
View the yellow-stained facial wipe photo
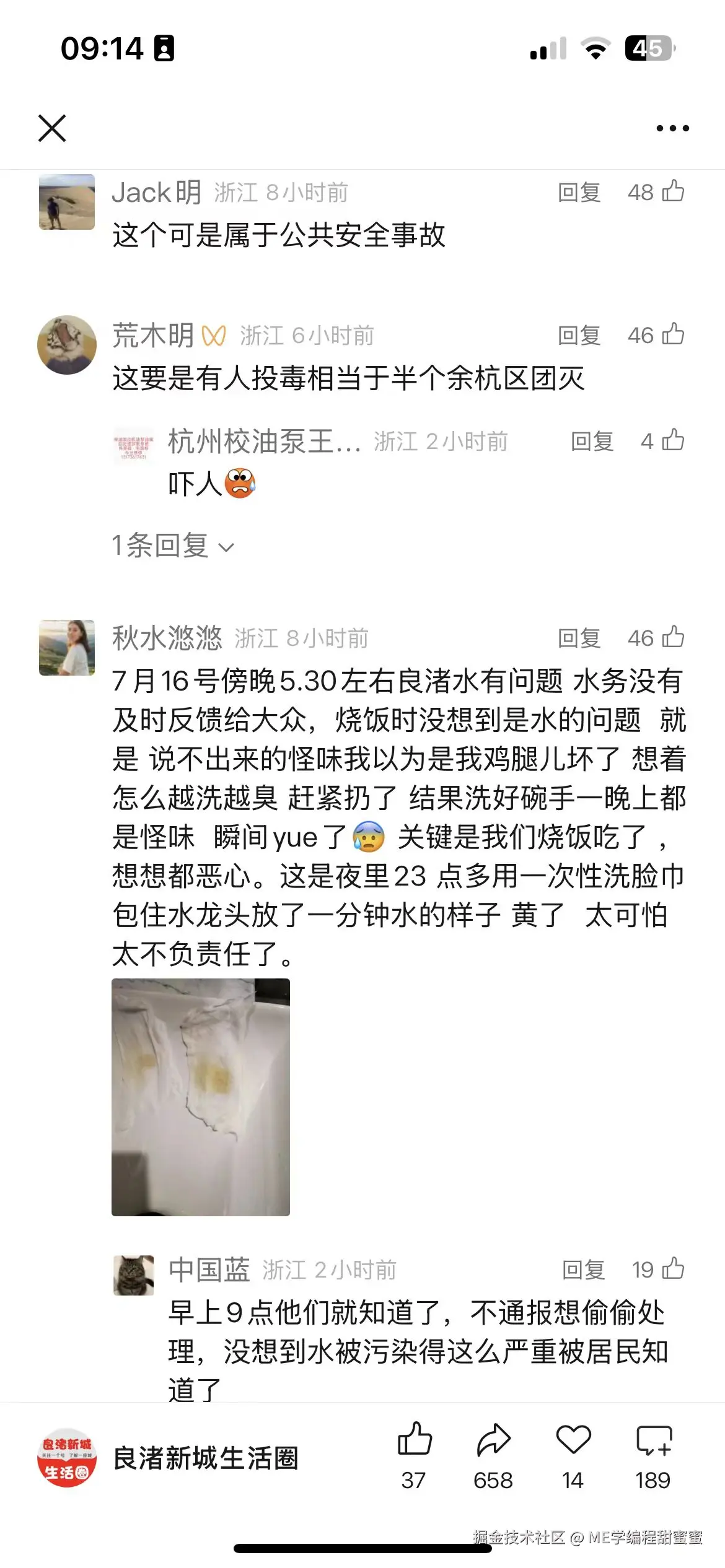200,1096
